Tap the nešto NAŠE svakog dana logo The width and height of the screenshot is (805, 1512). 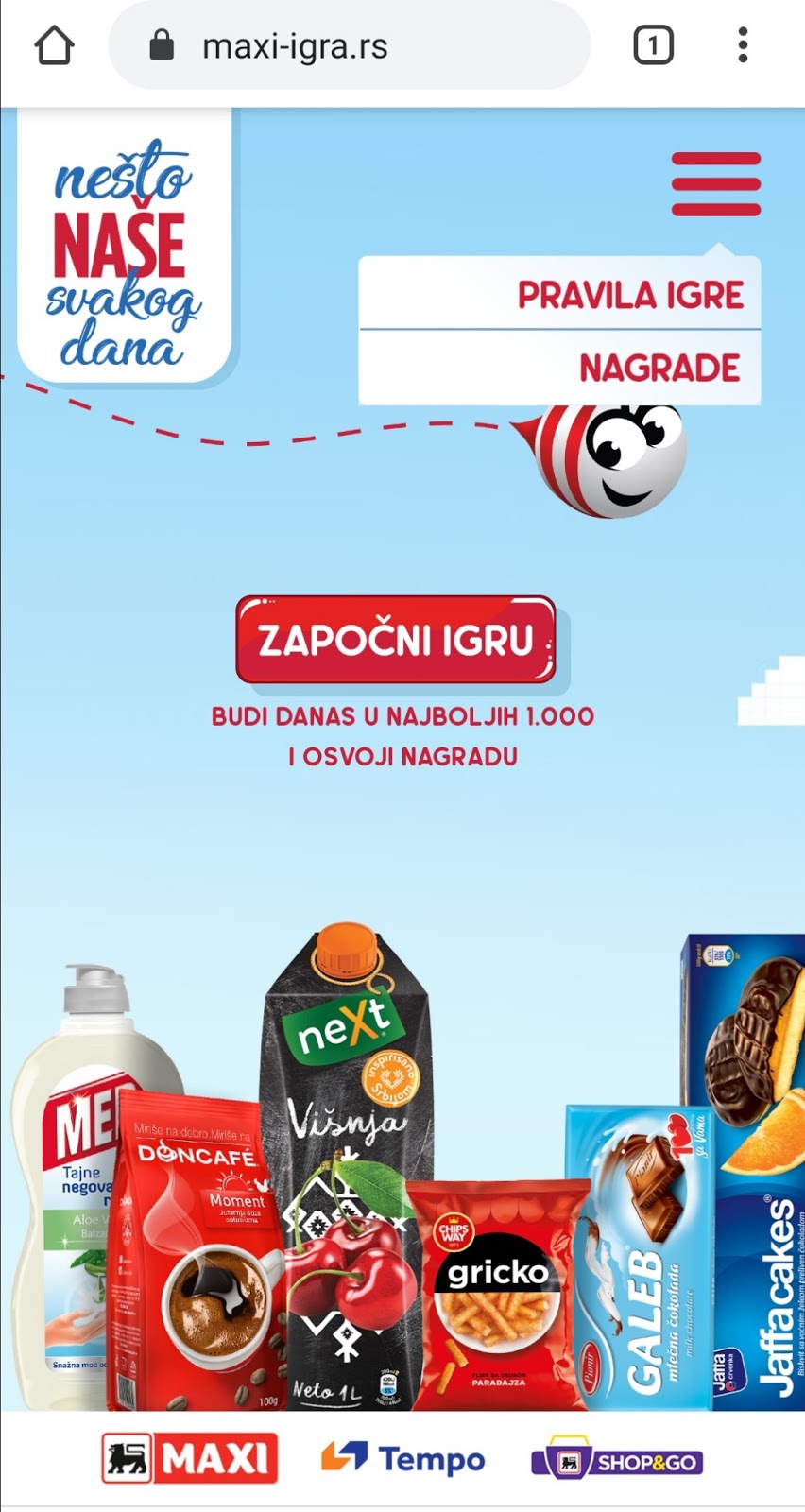tap(124, 250)
